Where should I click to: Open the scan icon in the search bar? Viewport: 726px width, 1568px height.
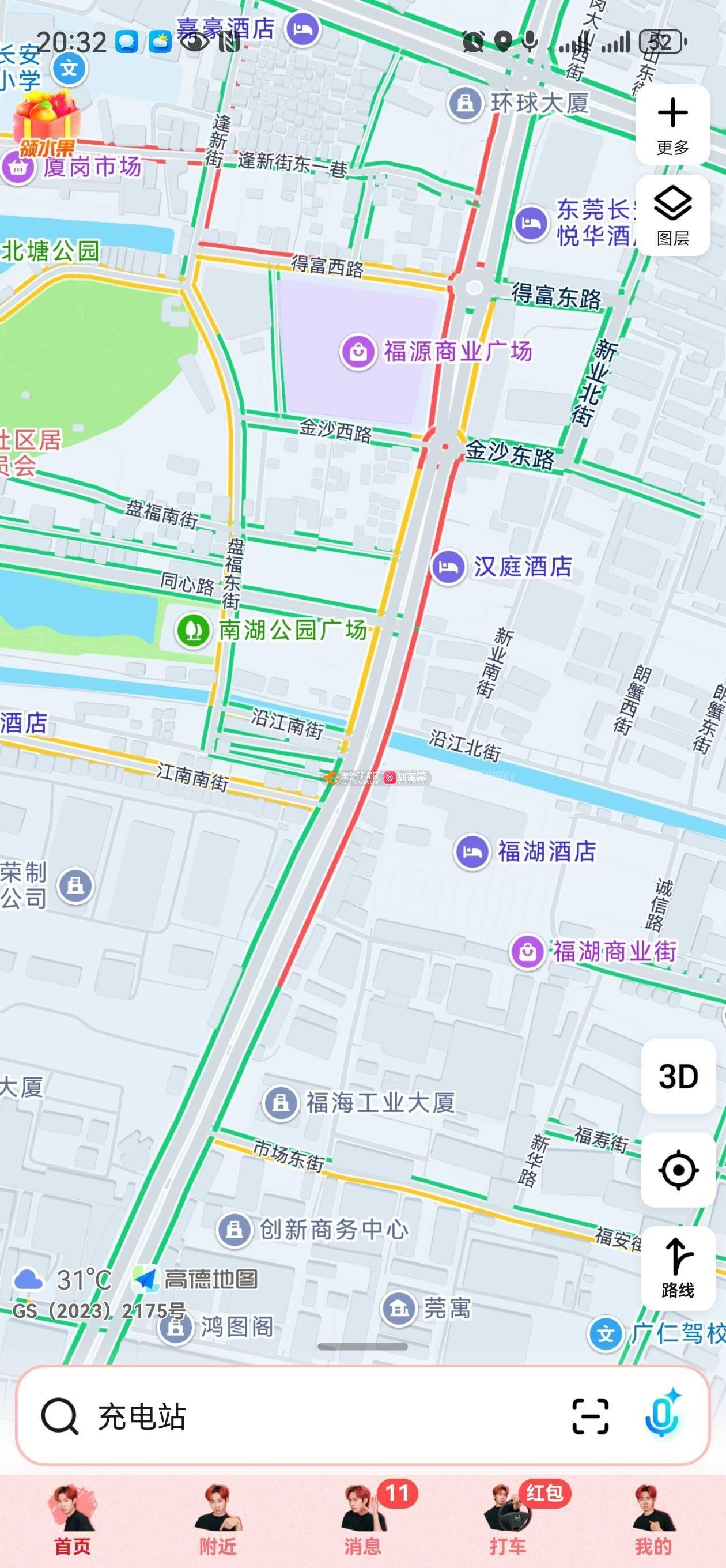(589, 1416)
